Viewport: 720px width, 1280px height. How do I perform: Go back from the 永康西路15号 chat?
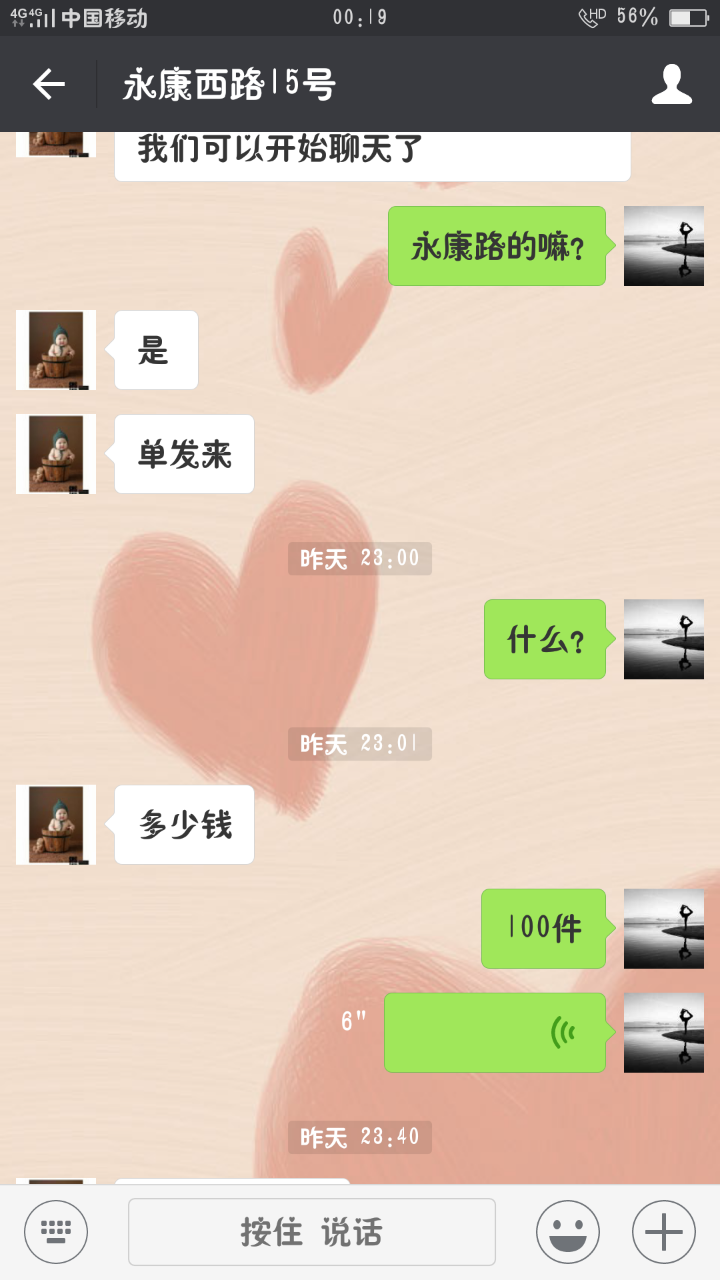pos(49,85)
